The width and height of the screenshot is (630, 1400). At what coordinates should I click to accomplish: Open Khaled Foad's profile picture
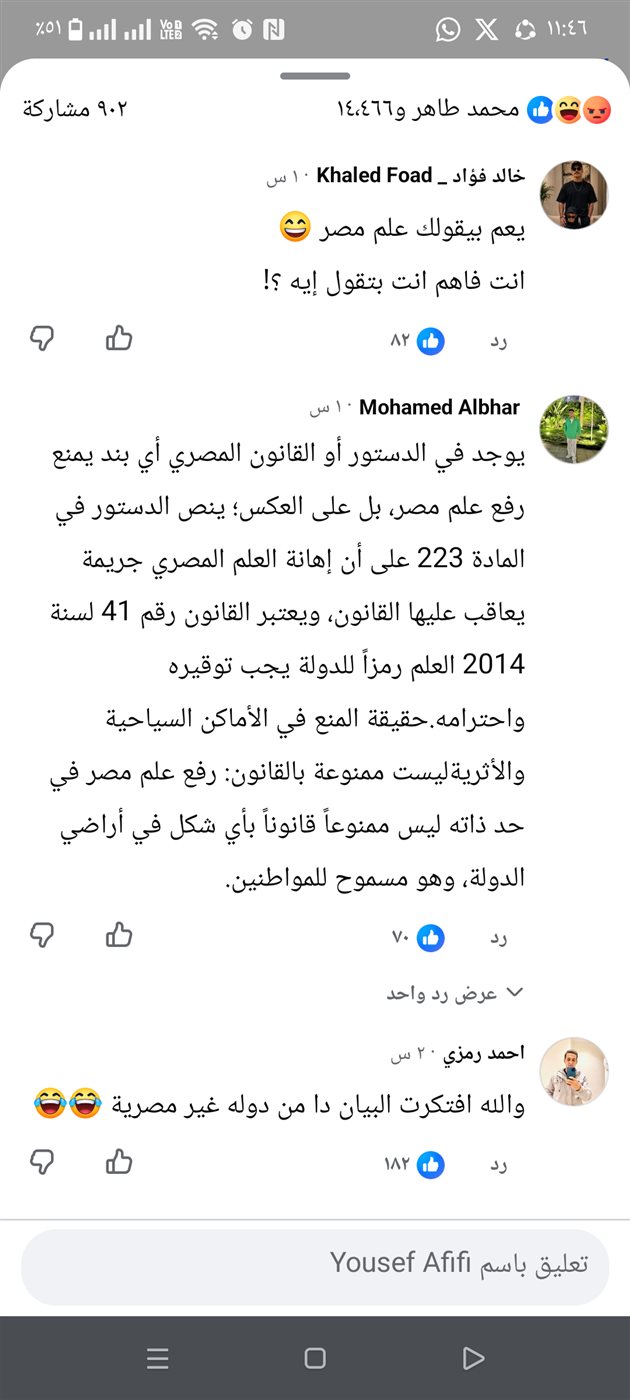[574, 195]
